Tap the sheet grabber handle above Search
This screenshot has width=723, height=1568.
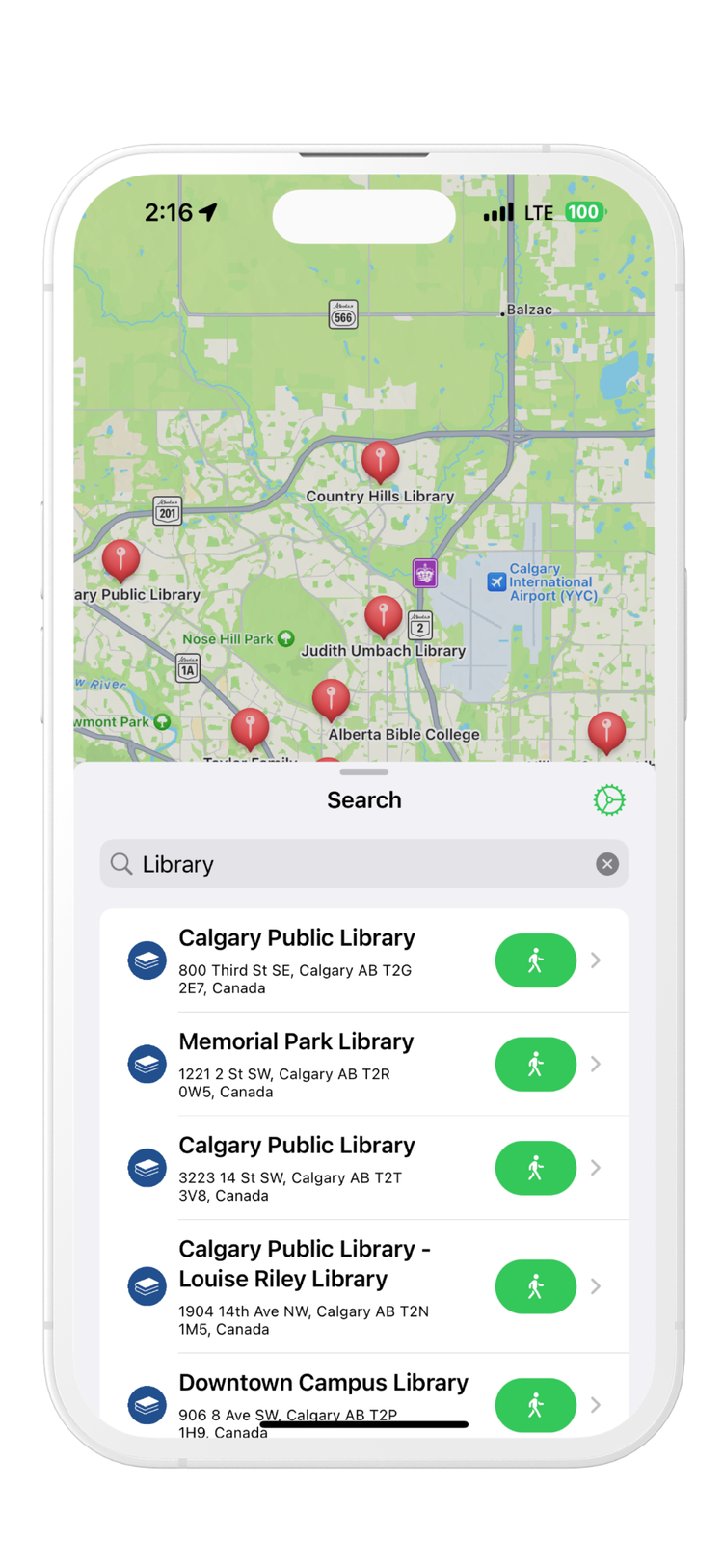pyautogui.click(x=363, y=771)
